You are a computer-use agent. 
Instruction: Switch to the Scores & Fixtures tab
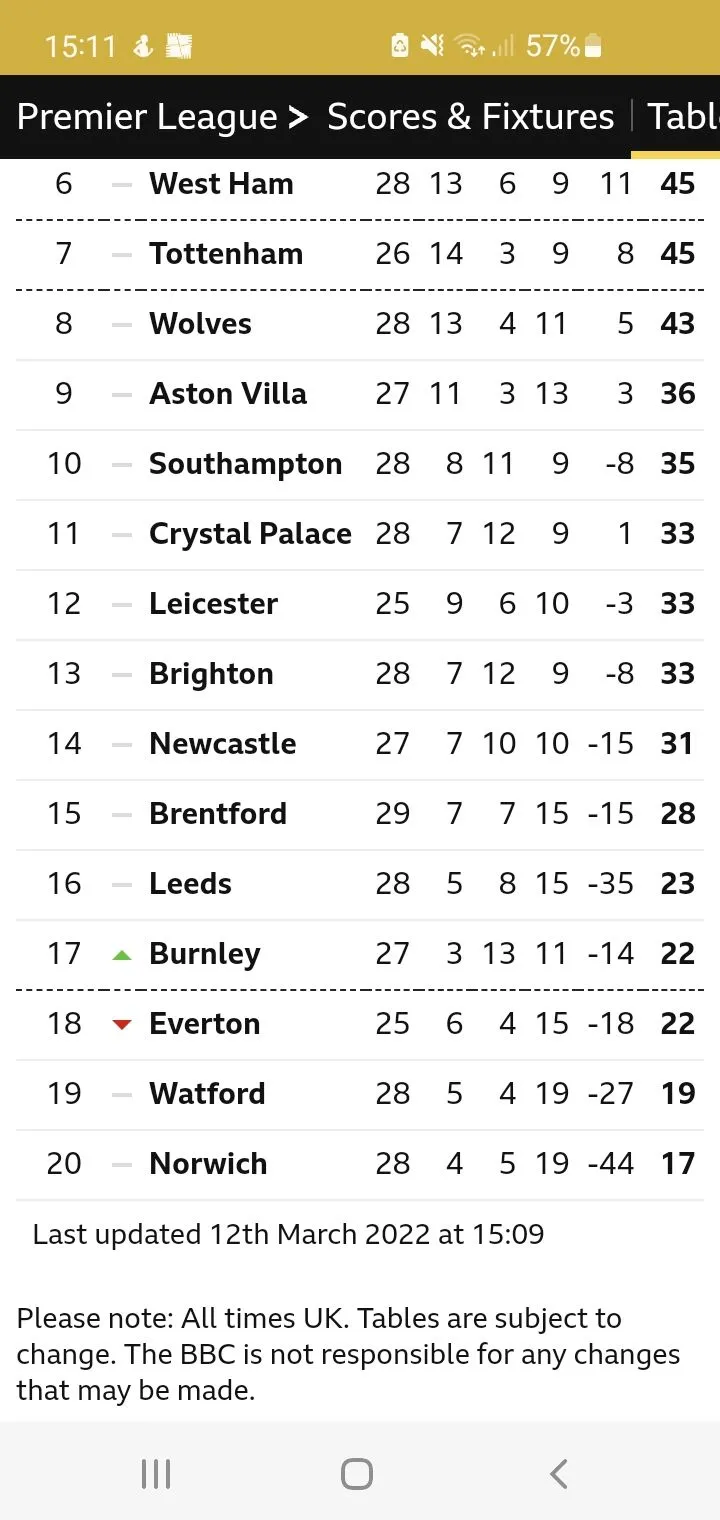(x=470, y=117)
